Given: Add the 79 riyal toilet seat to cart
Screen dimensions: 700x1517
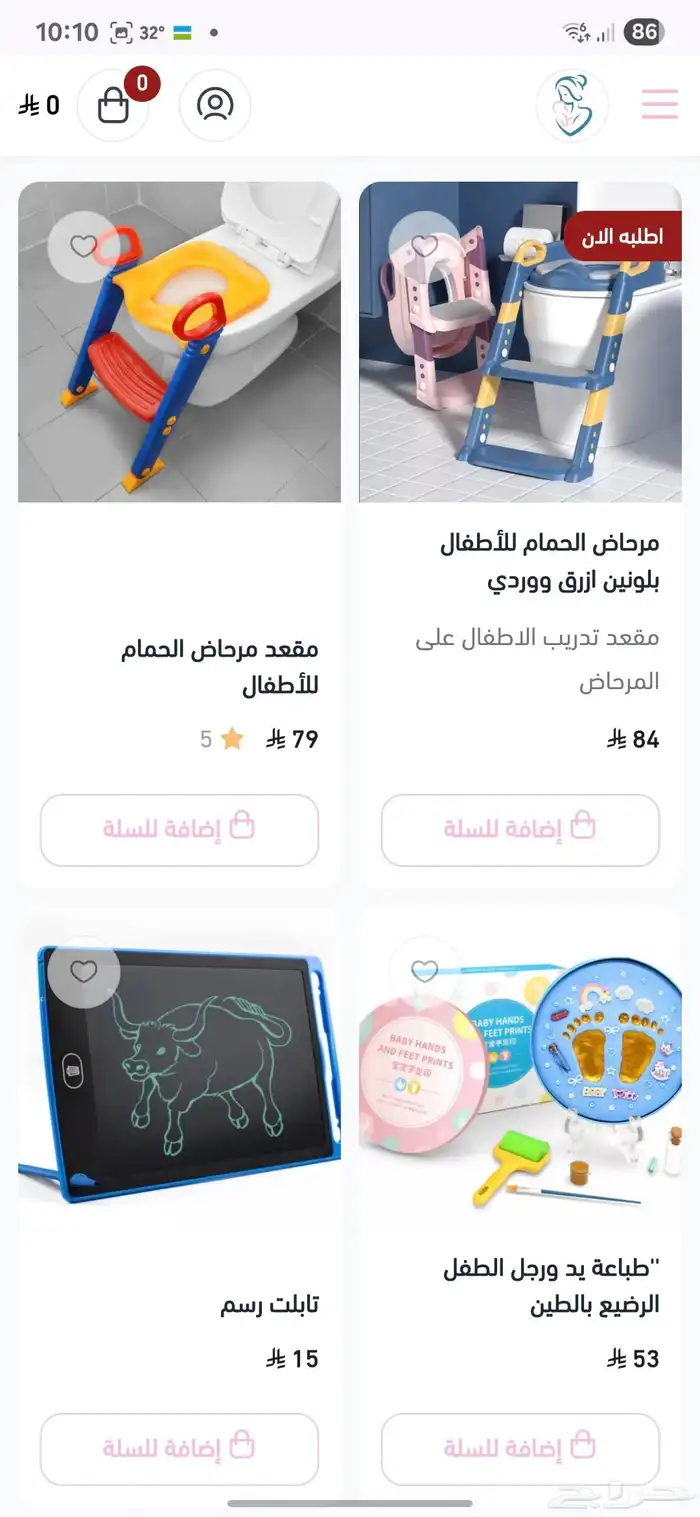Looking at the screenshot, I should pyautogui.click(x=179, y=829).
